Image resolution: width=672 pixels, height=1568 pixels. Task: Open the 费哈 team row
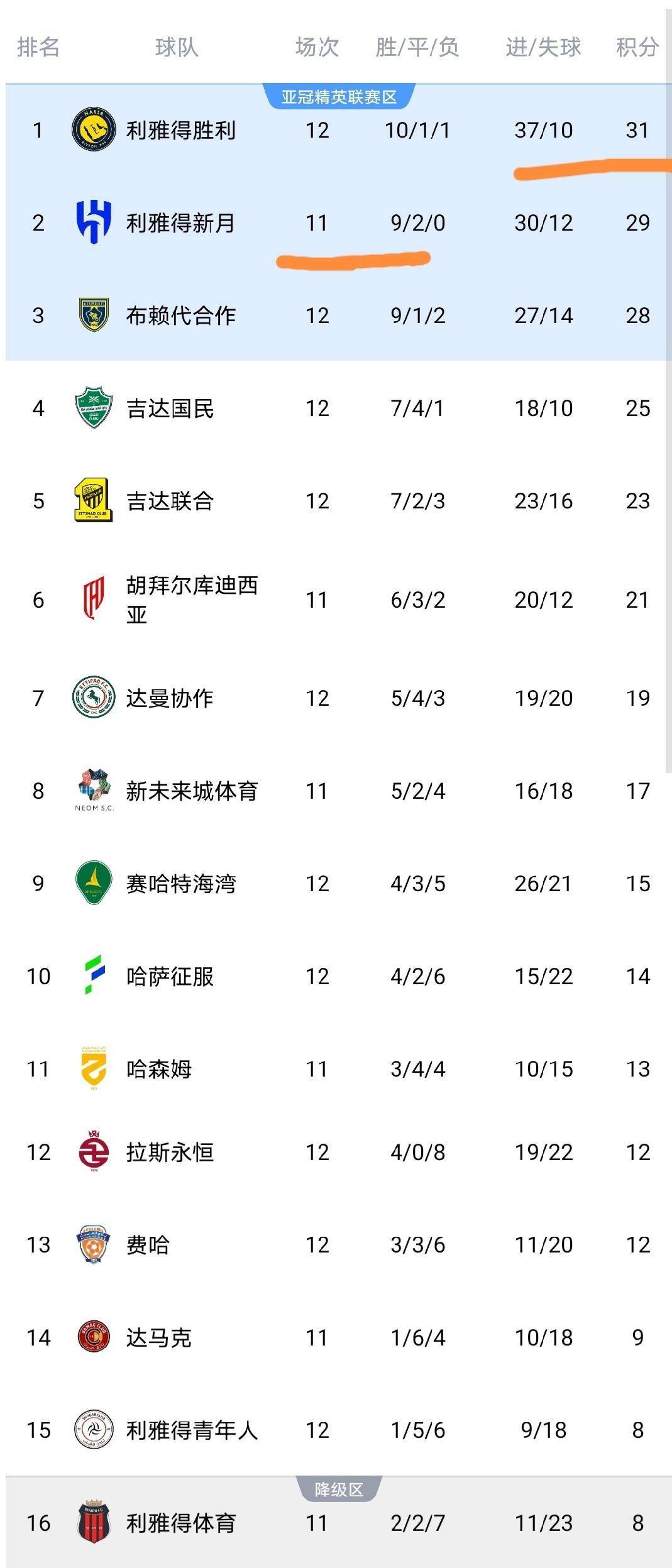point(148,1244)
